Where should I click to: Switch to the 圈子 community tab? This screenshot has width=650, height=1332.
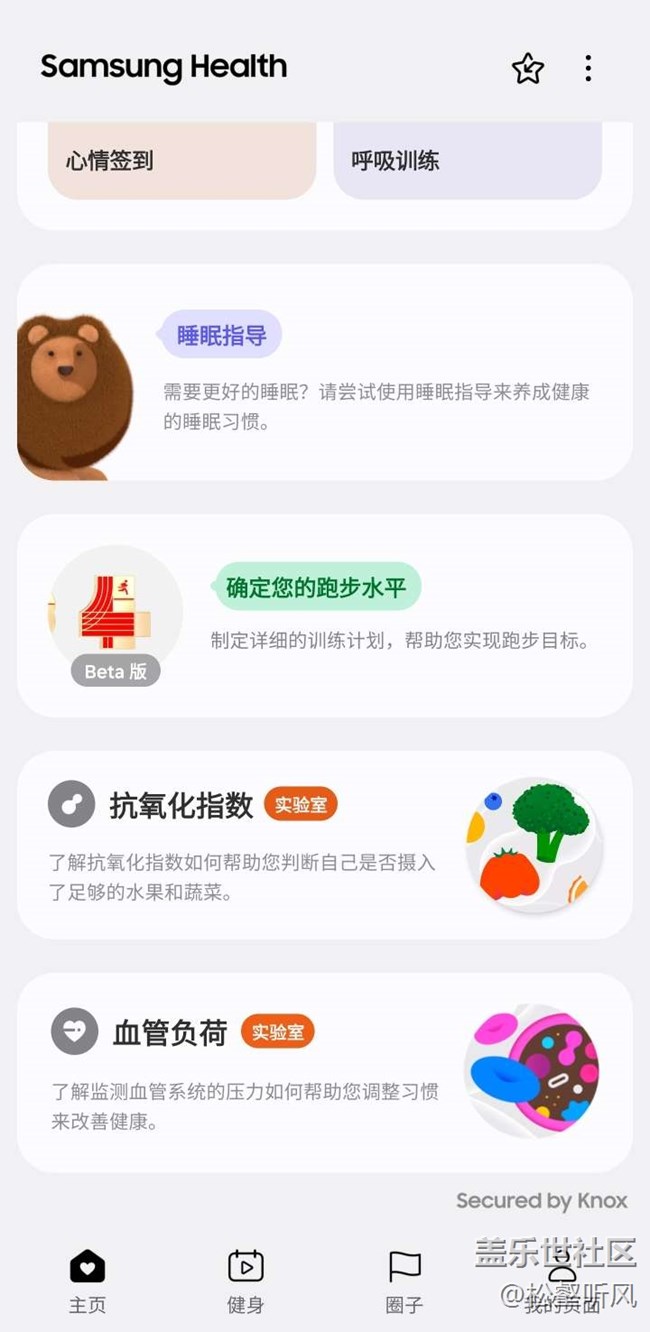coord(404,1281)
